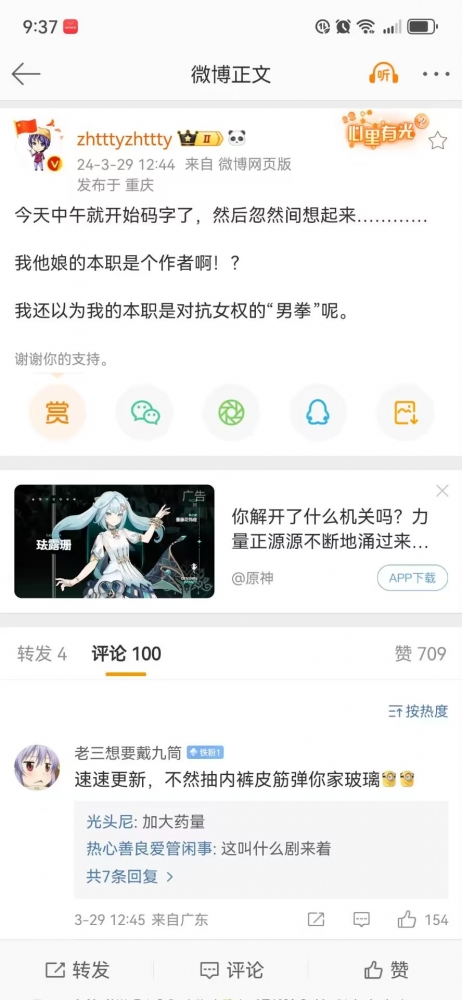
Task: Tap the bottom bar 评论 button
Action: tap(231, 970)
